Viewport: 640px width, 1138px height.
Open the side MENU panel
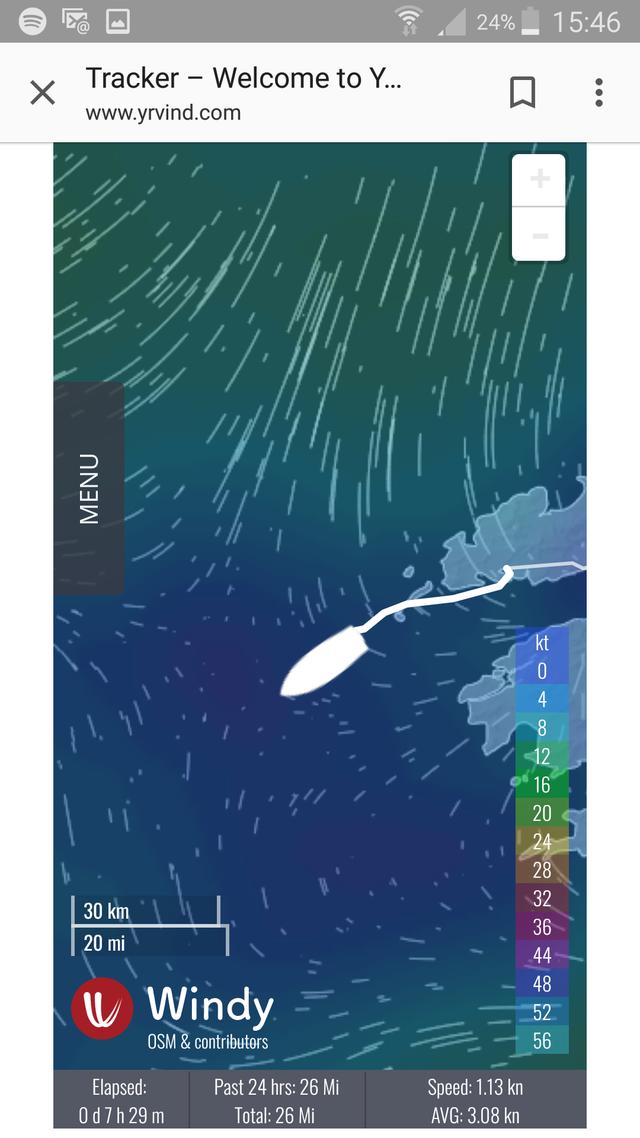tap(89, 488)
